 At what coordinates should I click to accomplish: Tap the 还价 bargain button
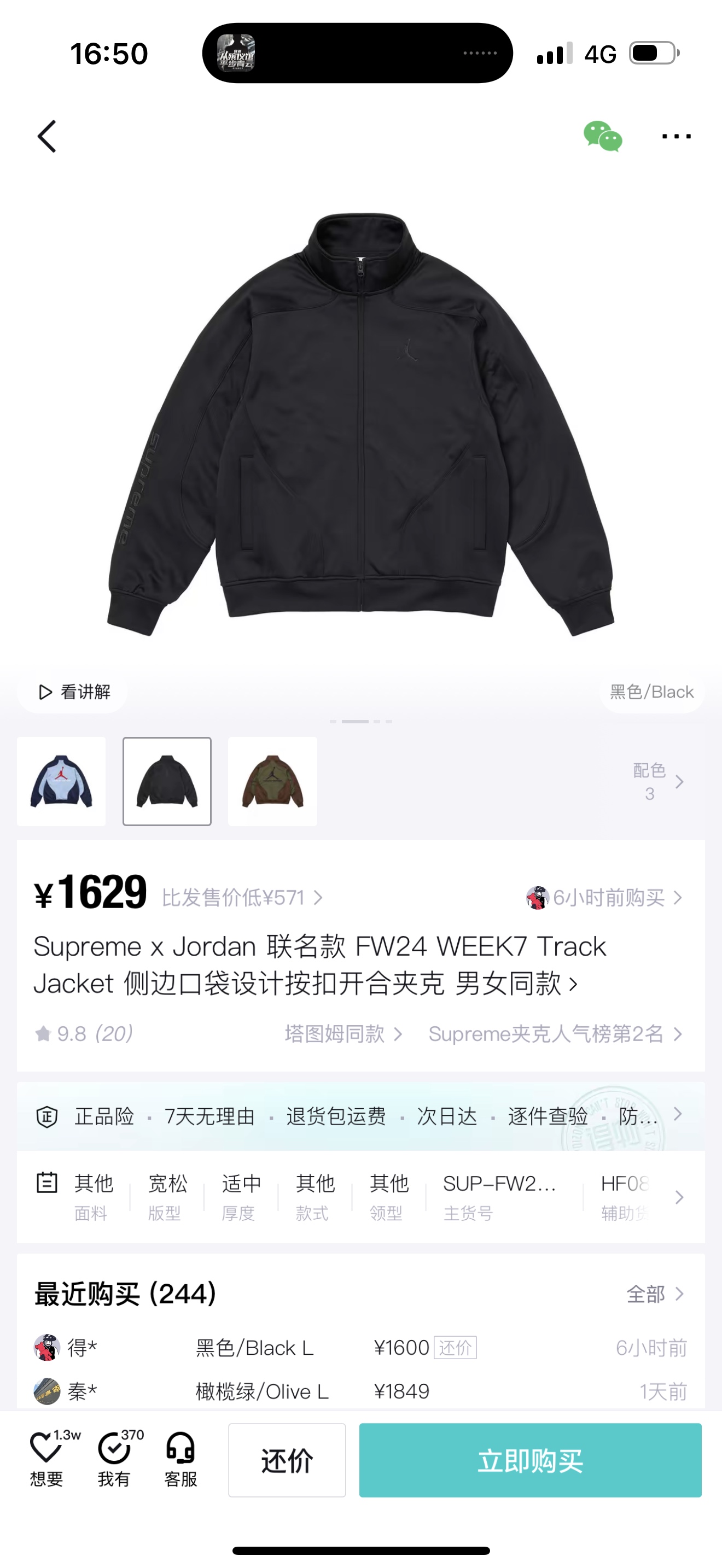[287, 1460]
